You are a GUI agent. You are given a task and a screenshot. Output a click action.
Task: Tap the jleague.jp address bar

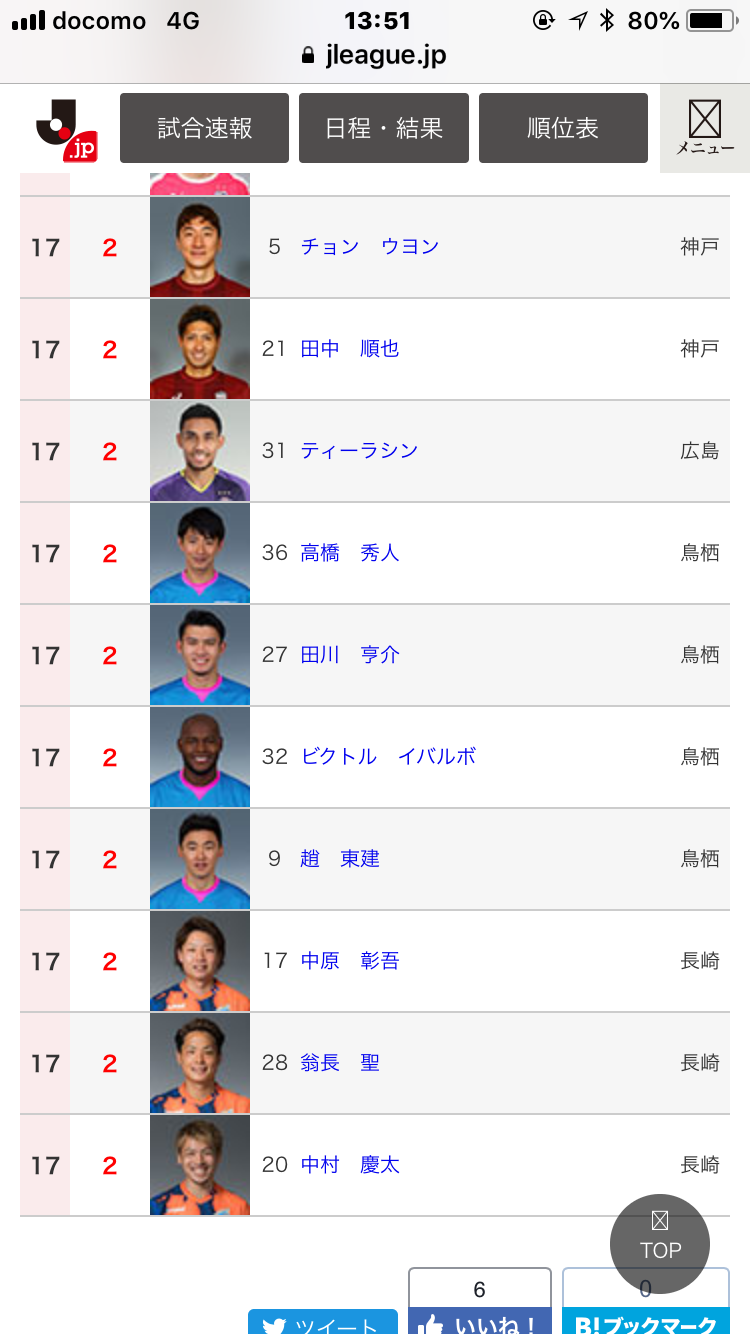tap(374, 56)
